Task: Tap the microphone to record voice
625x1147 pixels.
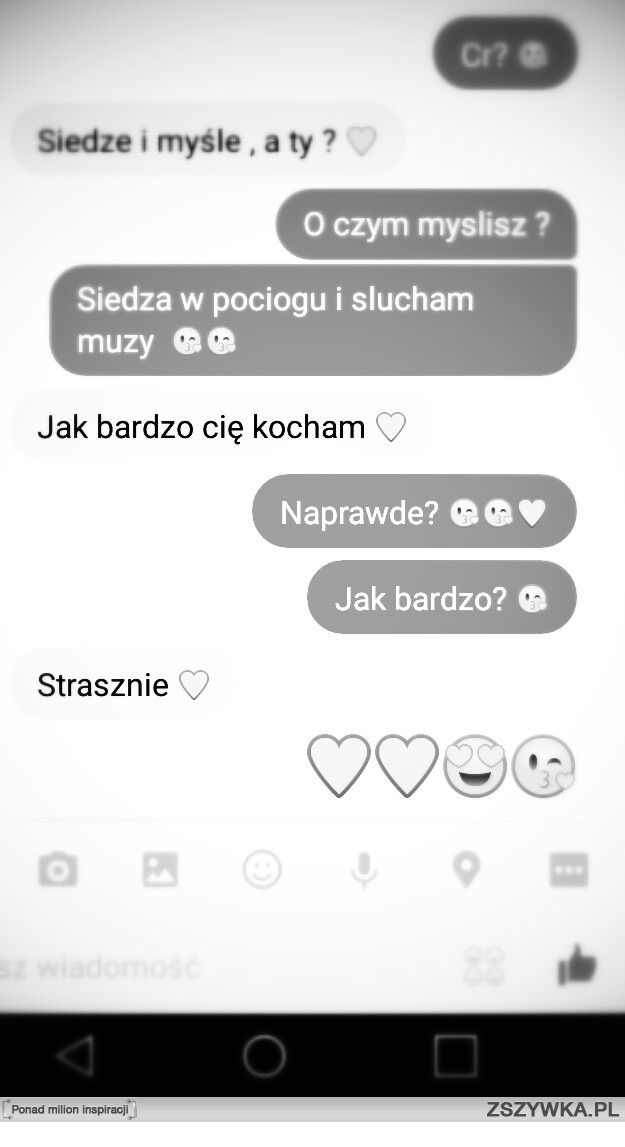Action: pyautogui.click(x=364, y=869)
